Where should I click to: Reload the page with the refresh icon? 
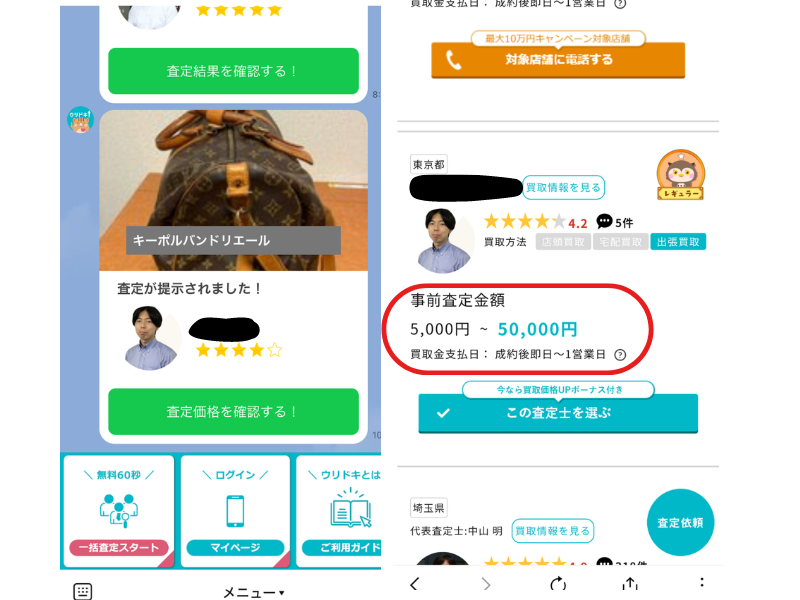click(558, 583)
